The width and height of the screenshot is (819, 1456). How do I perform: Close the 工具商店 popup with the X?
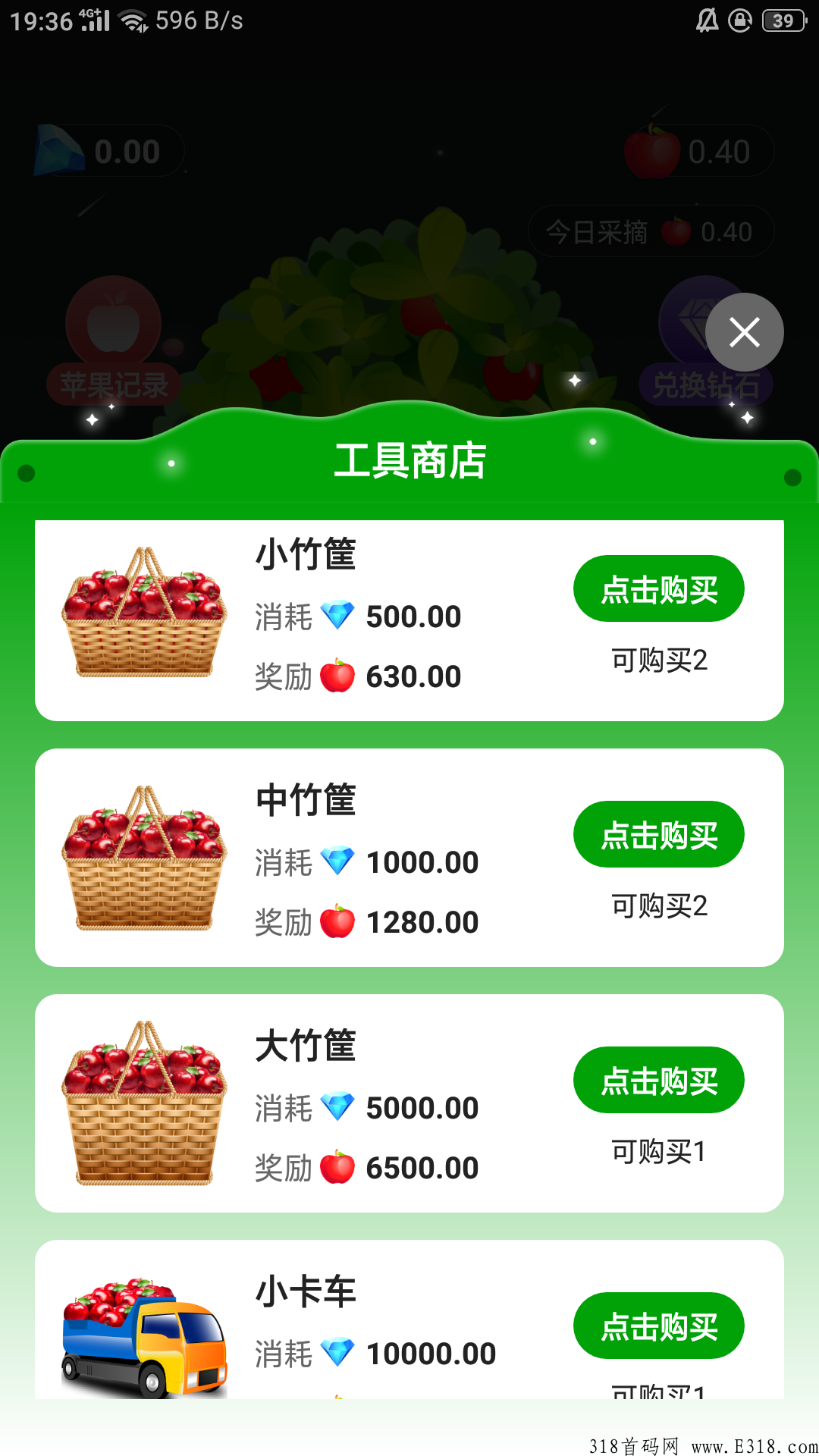[744, 331]
